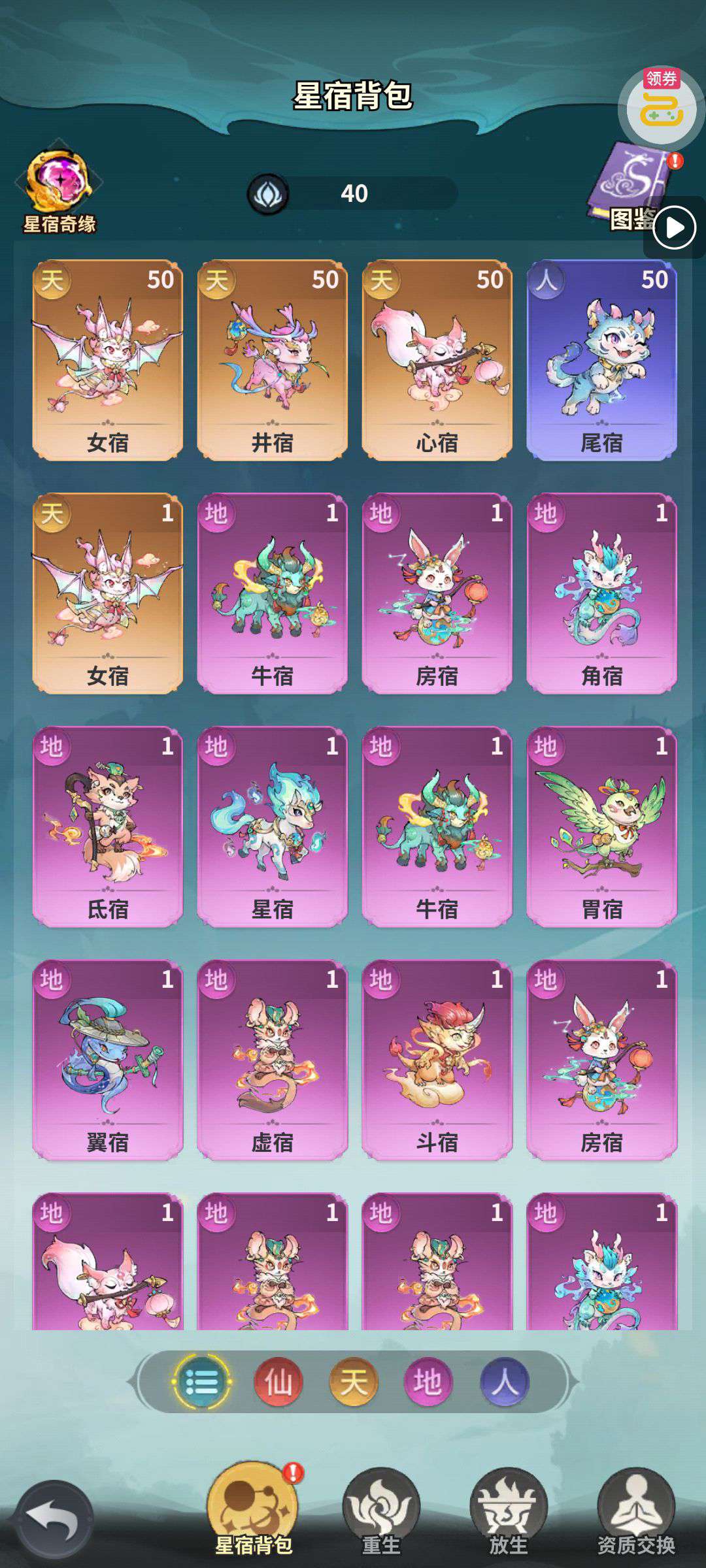Viewport: 706px width, 1568px height.
Task: Select the 斗宿 card
Action: pos(437,1060)
